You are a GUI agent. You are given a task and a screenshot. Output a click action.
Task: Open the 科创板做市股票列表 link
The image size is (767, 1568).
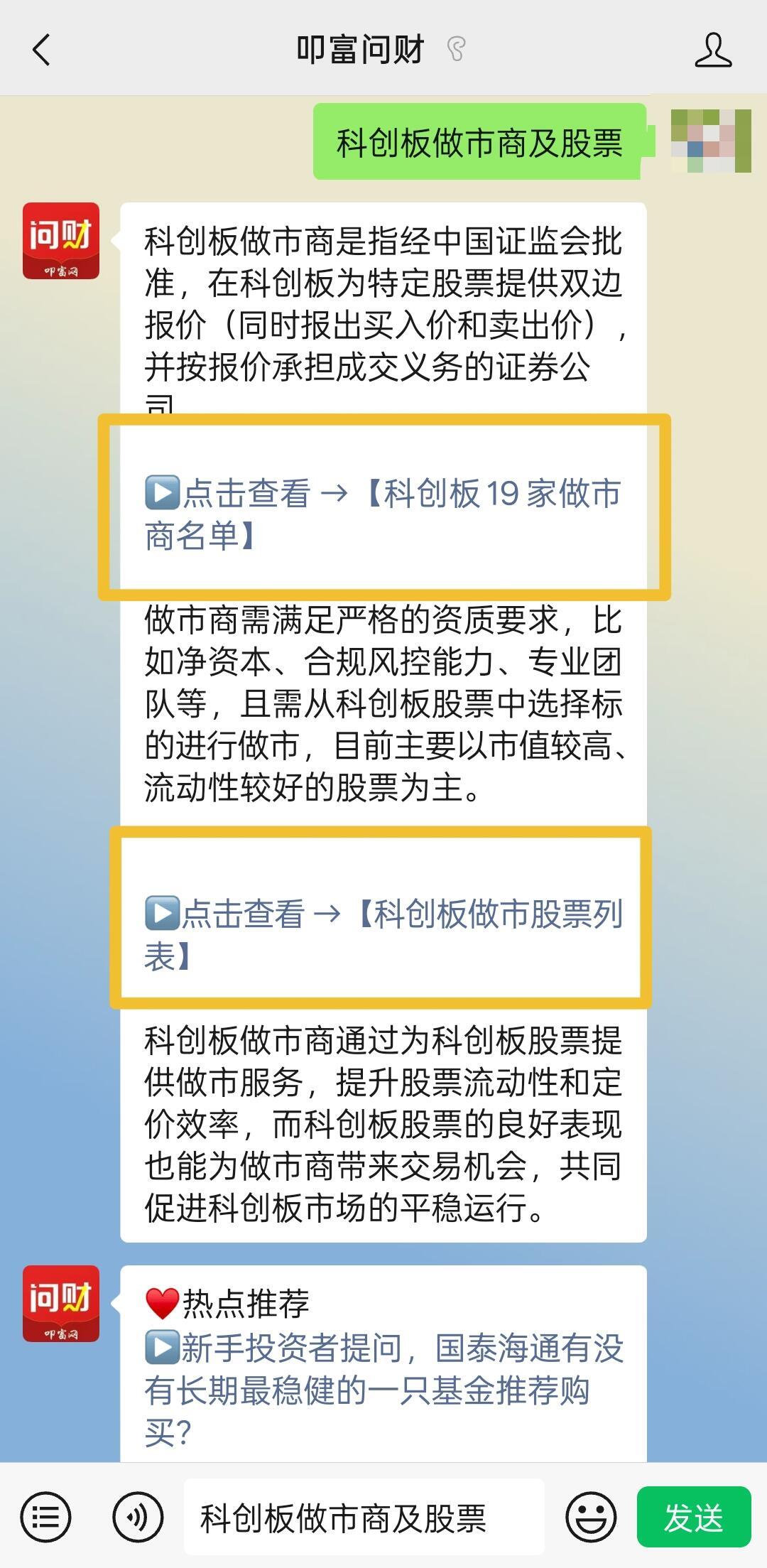[383, 934]
